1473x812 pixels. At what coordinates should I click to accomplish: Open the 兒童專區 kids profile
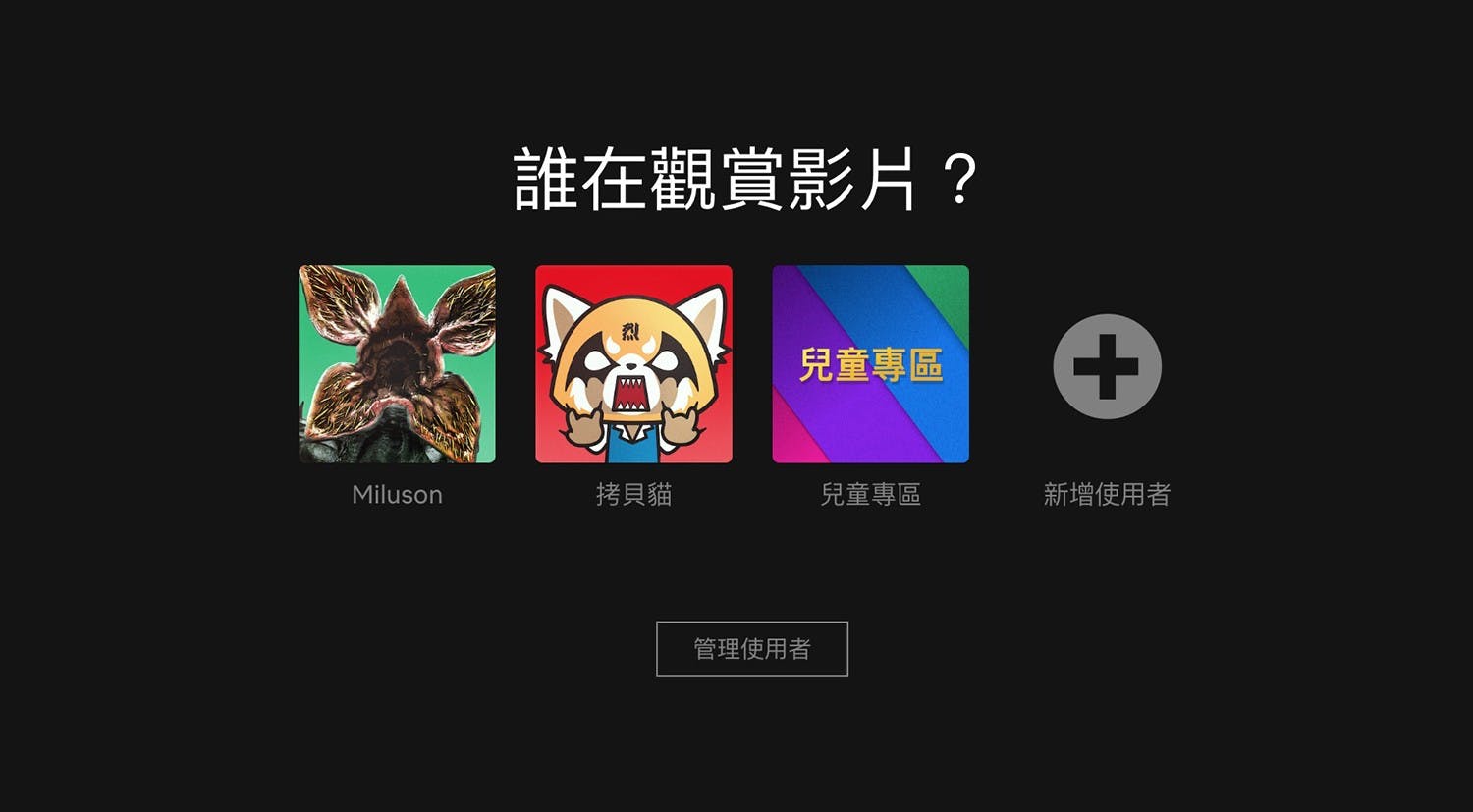(870, 364)
